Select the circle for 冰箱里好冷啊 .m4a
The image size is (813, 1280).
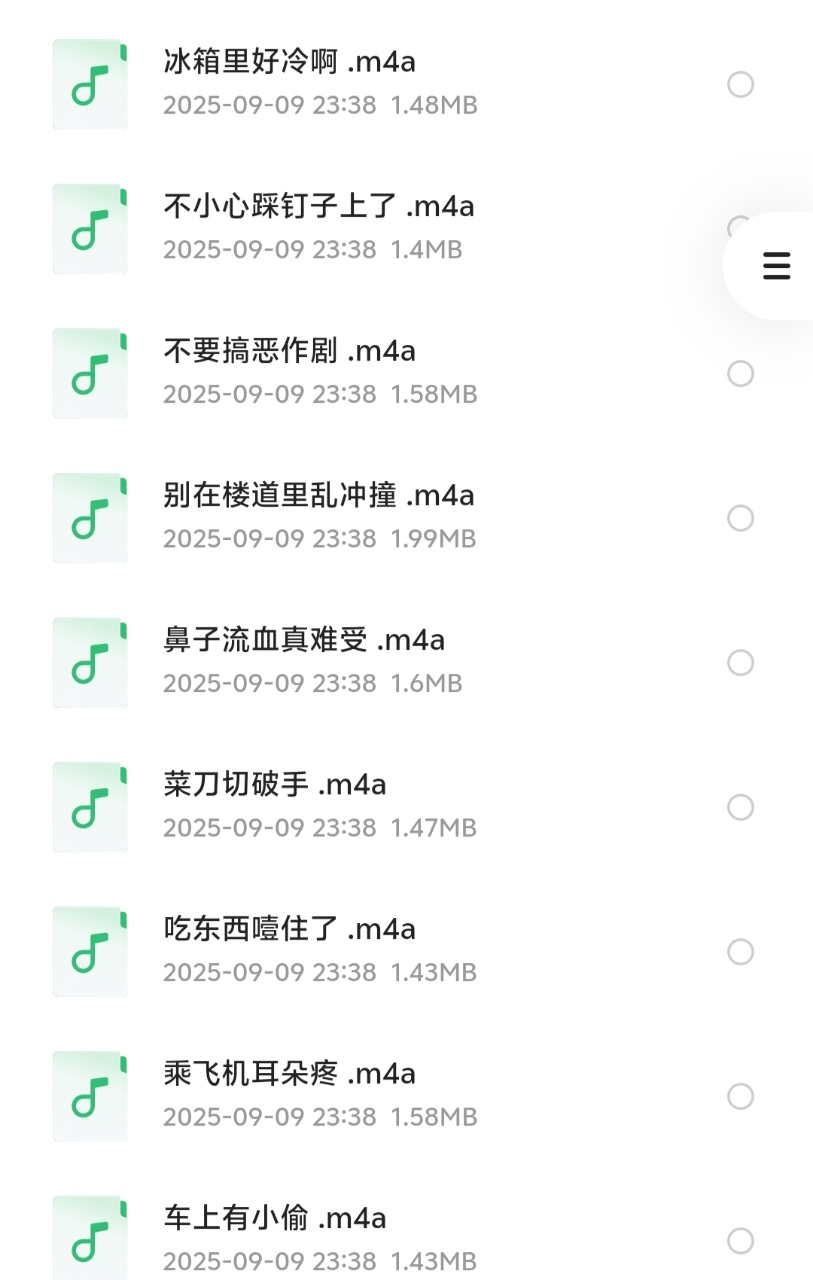740,85
